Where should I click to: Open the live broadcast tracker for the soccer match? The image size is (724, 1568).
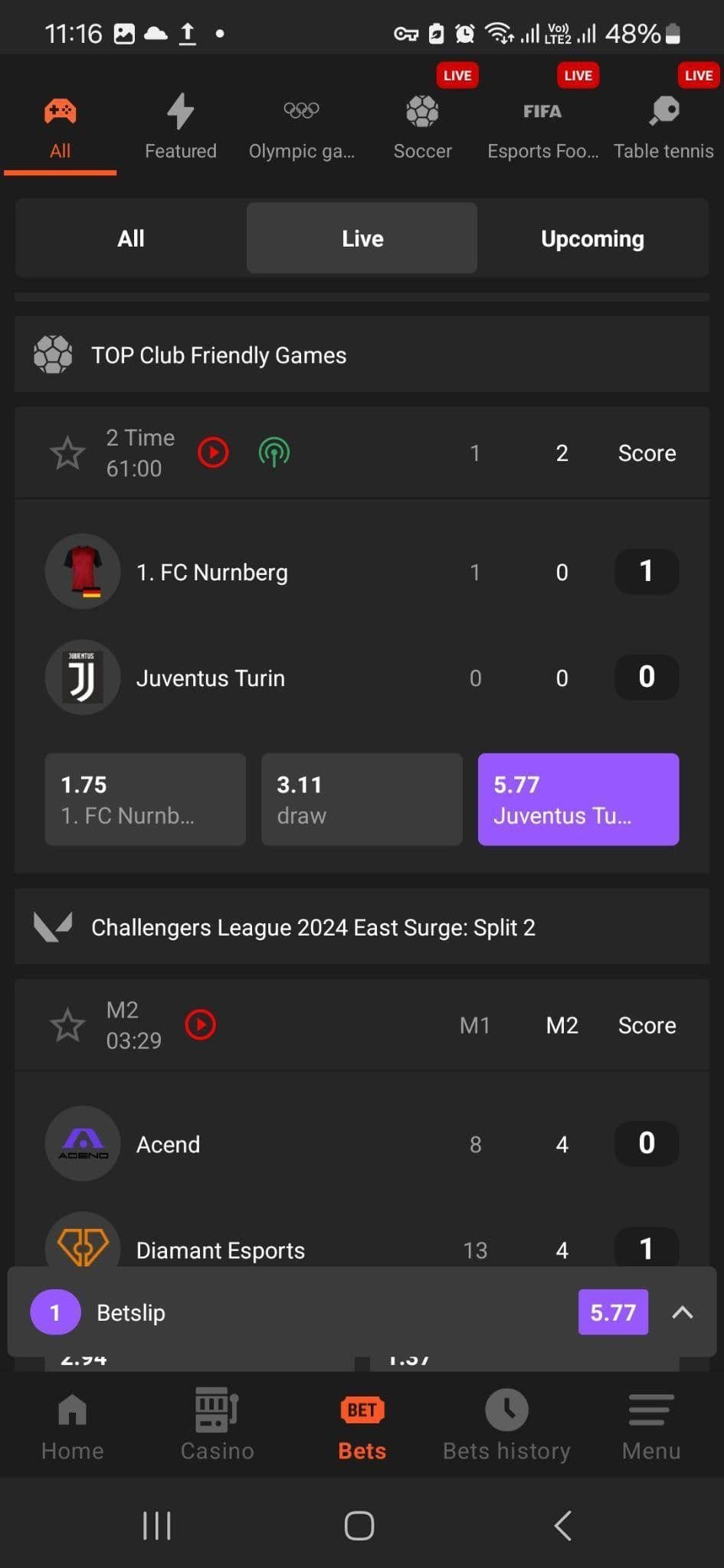(274, 452)
